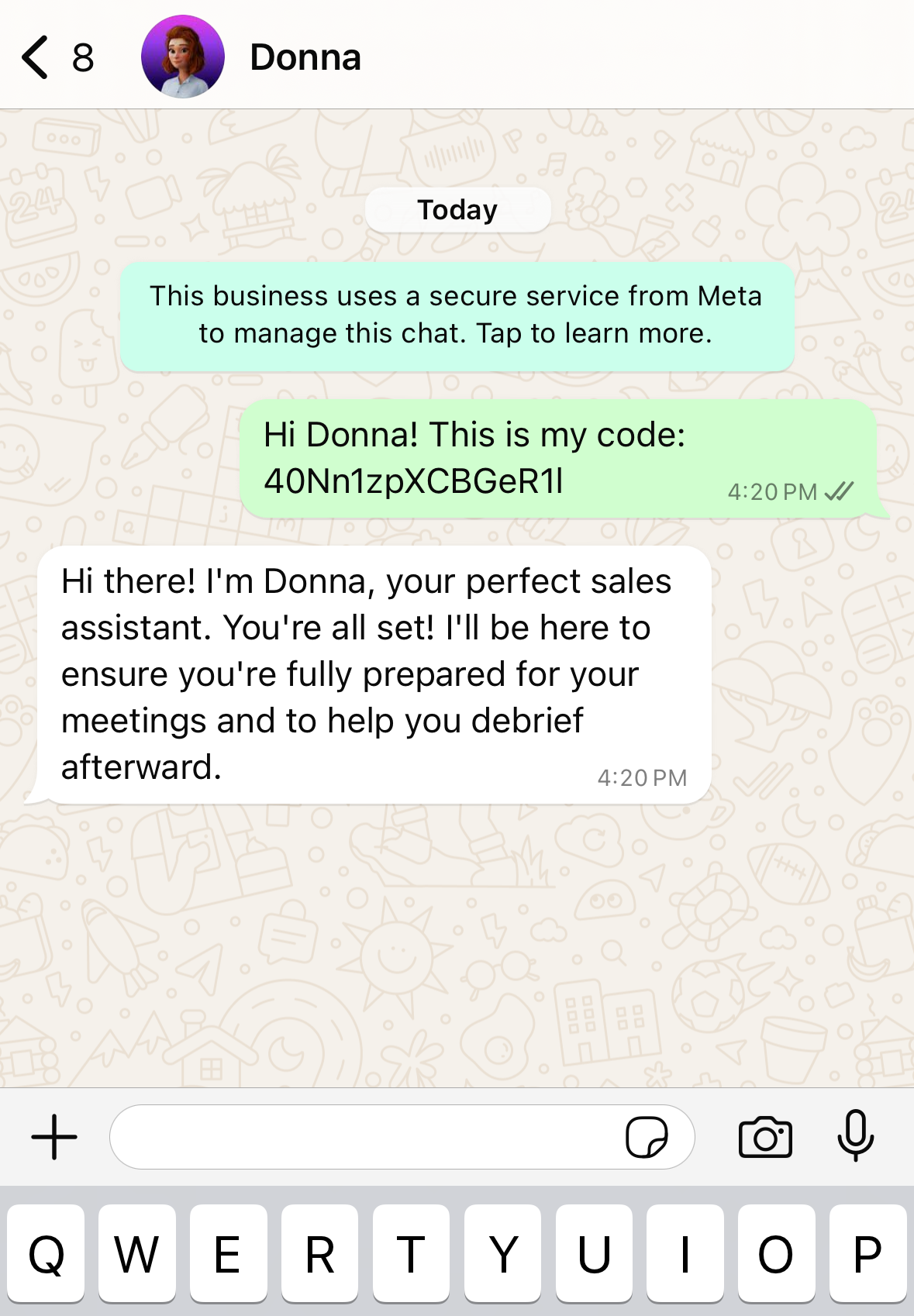The width and height of the screenshot is (914, 1316).
Task: Open Donna's profile picture
Action: click(183, 57)
